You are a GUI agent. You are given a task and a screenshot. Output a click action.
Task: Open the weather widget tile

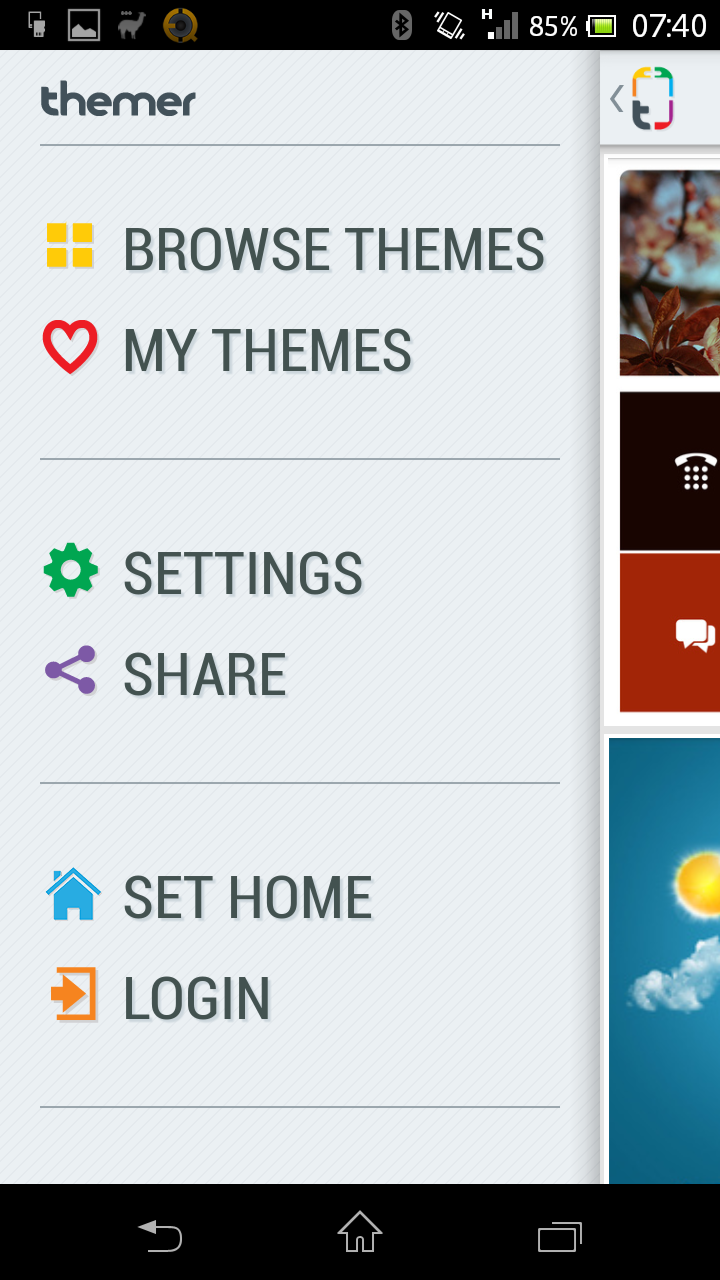[x=664, y=961]
